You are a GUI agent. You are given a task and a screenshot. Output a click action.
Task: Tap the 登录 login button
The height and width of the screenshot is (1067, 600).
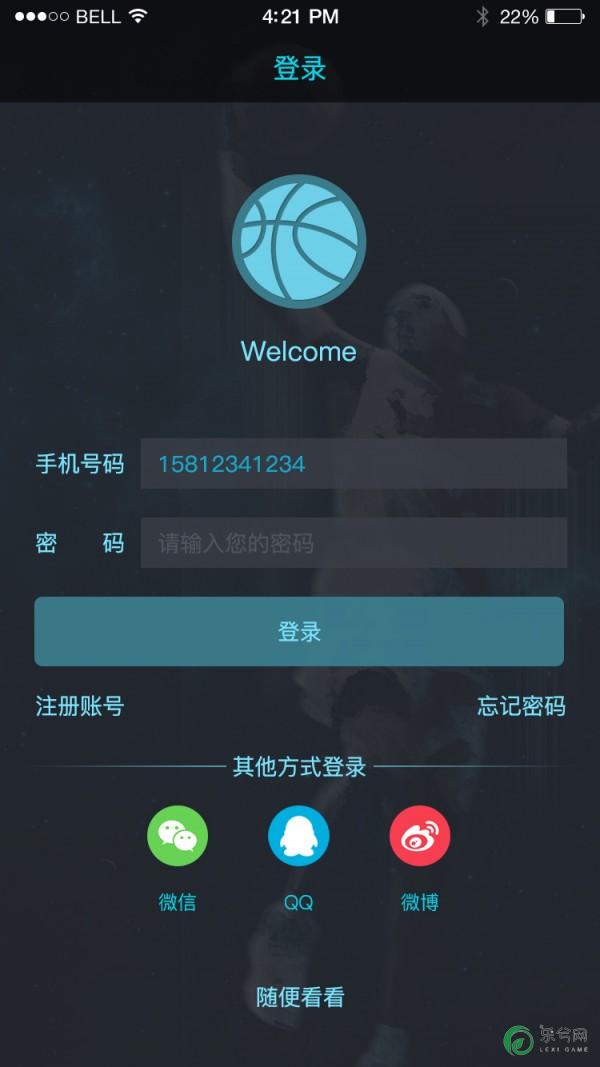[299, 631]
